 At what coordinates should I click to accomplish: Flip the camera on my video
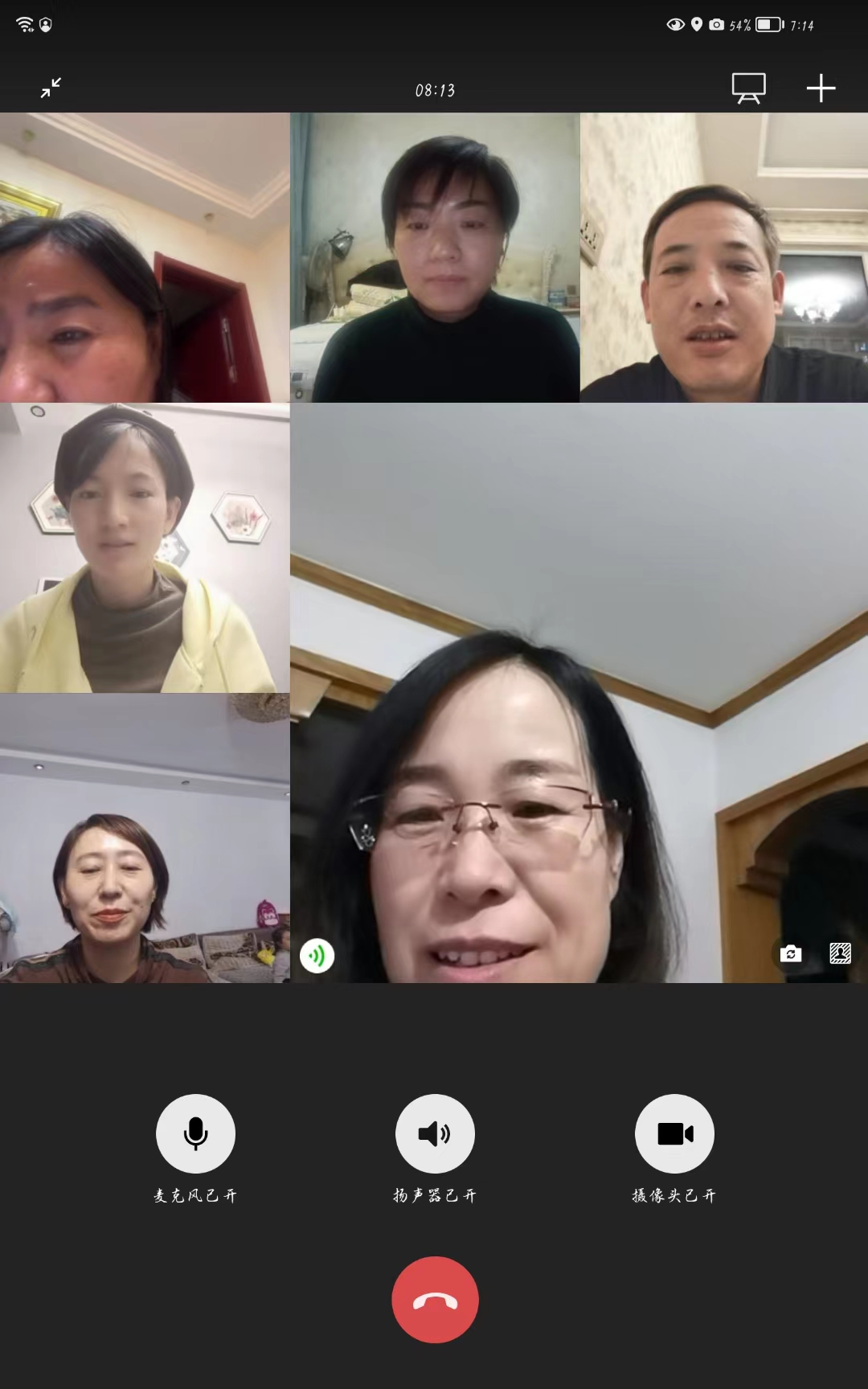coord(791,954)
